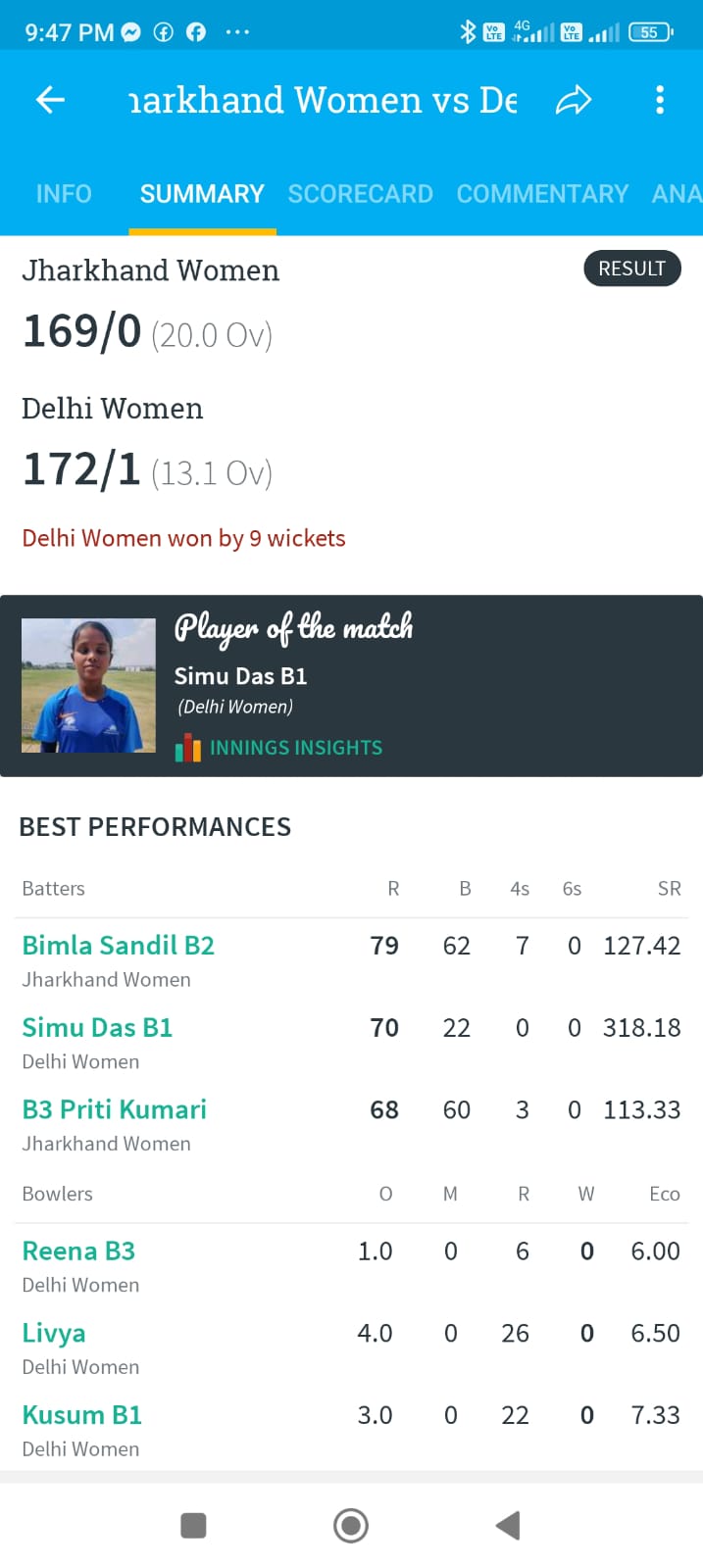The width and height of the screenshot is (703, 1568).
Task: Open Simu Das B1 player of the match photo
Action: pos(88,685)
